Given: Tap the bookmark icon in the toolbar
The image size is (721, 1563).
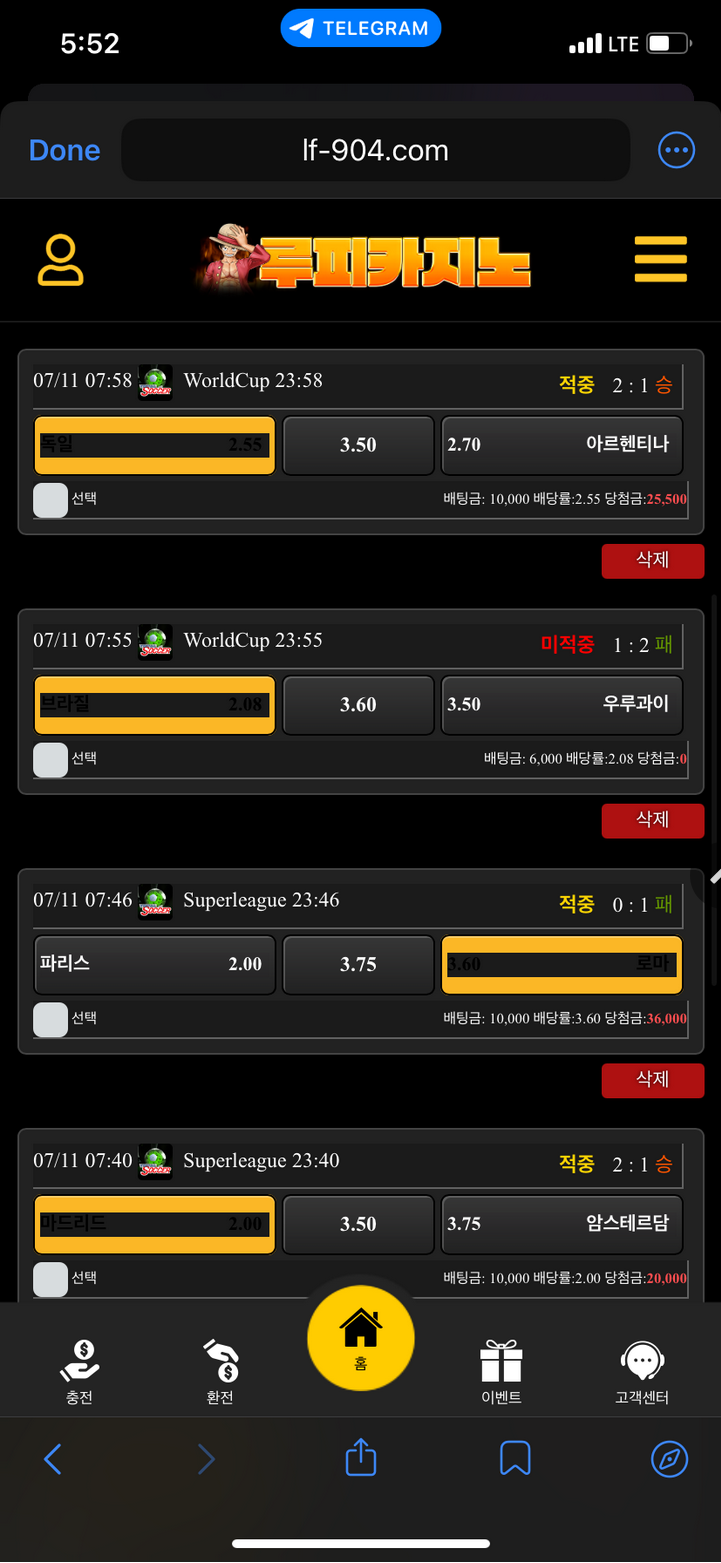Looking at the screenshot, I should point(514,1459).
